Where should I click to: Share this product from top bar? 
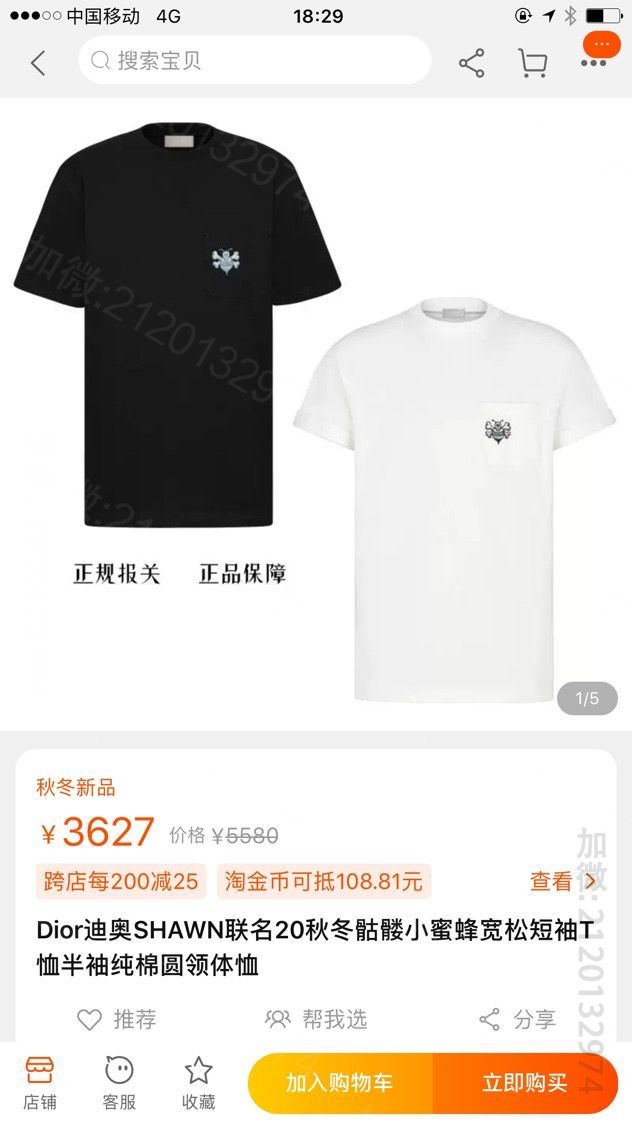(x=472, y=63)
